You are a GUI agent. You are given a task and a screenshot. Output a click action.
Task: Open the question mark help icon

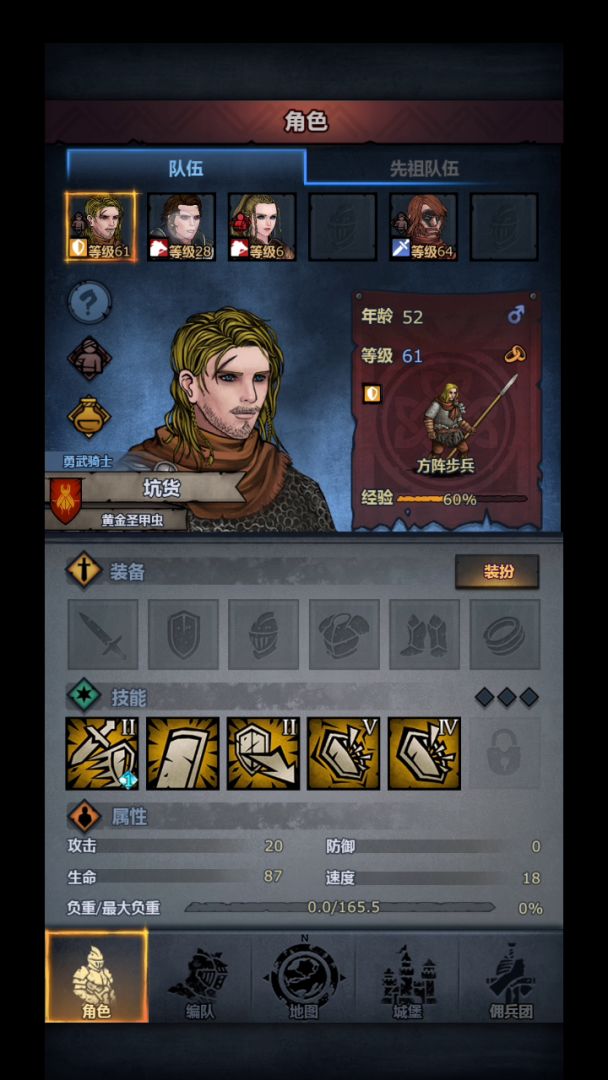90,302
